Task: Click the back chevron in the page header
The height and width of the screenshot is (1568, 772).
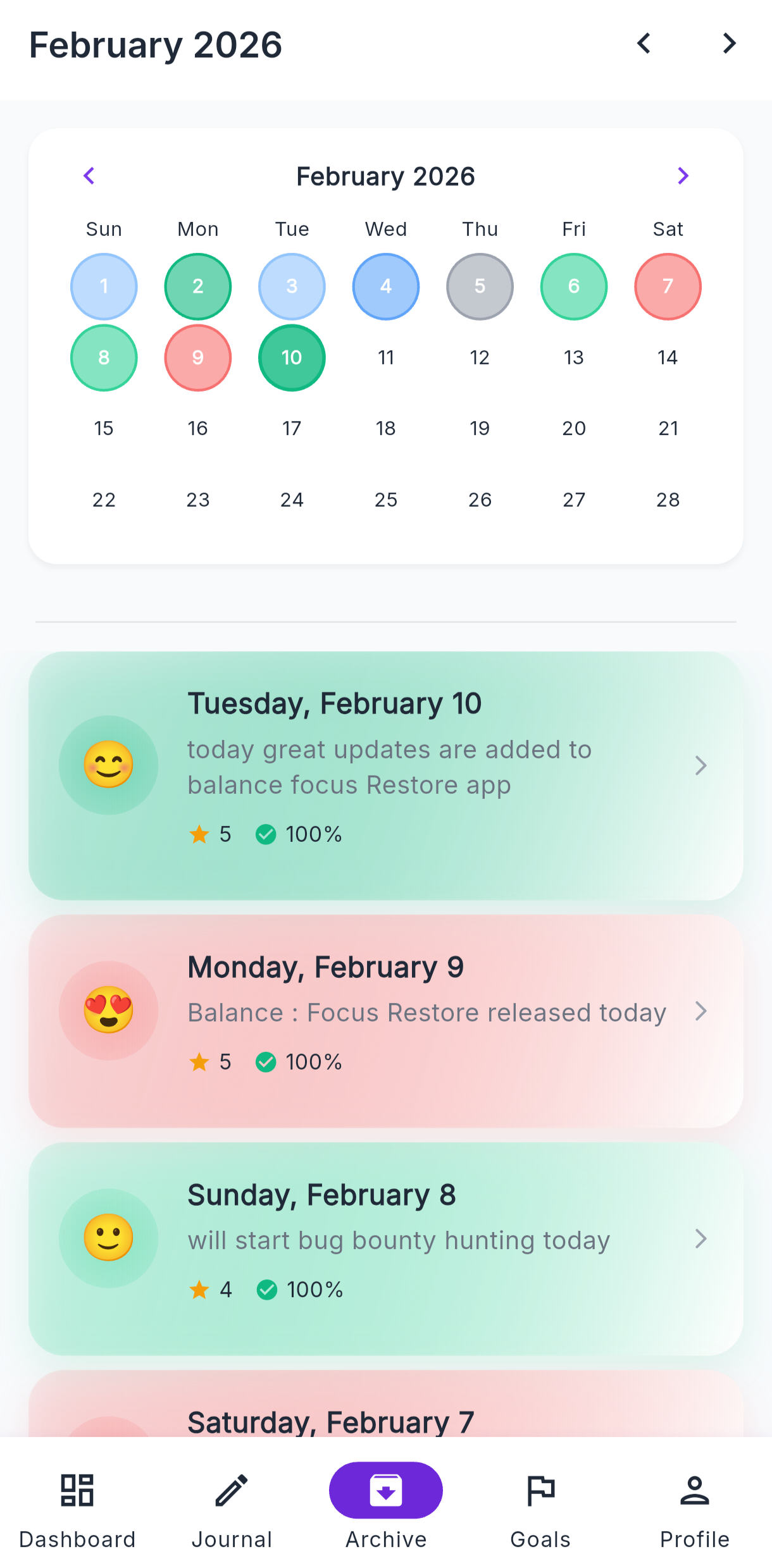Action: pyautogui.click(x=644, y=44)
